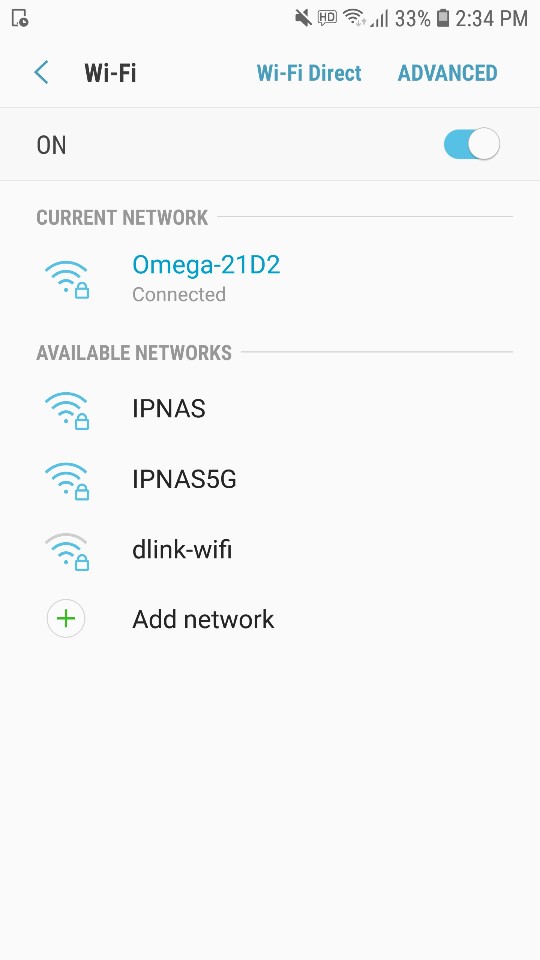Choose the dlink-wifi network
Image resolution: width=540 pixels, height=960 pixels.
pos(270,550)
